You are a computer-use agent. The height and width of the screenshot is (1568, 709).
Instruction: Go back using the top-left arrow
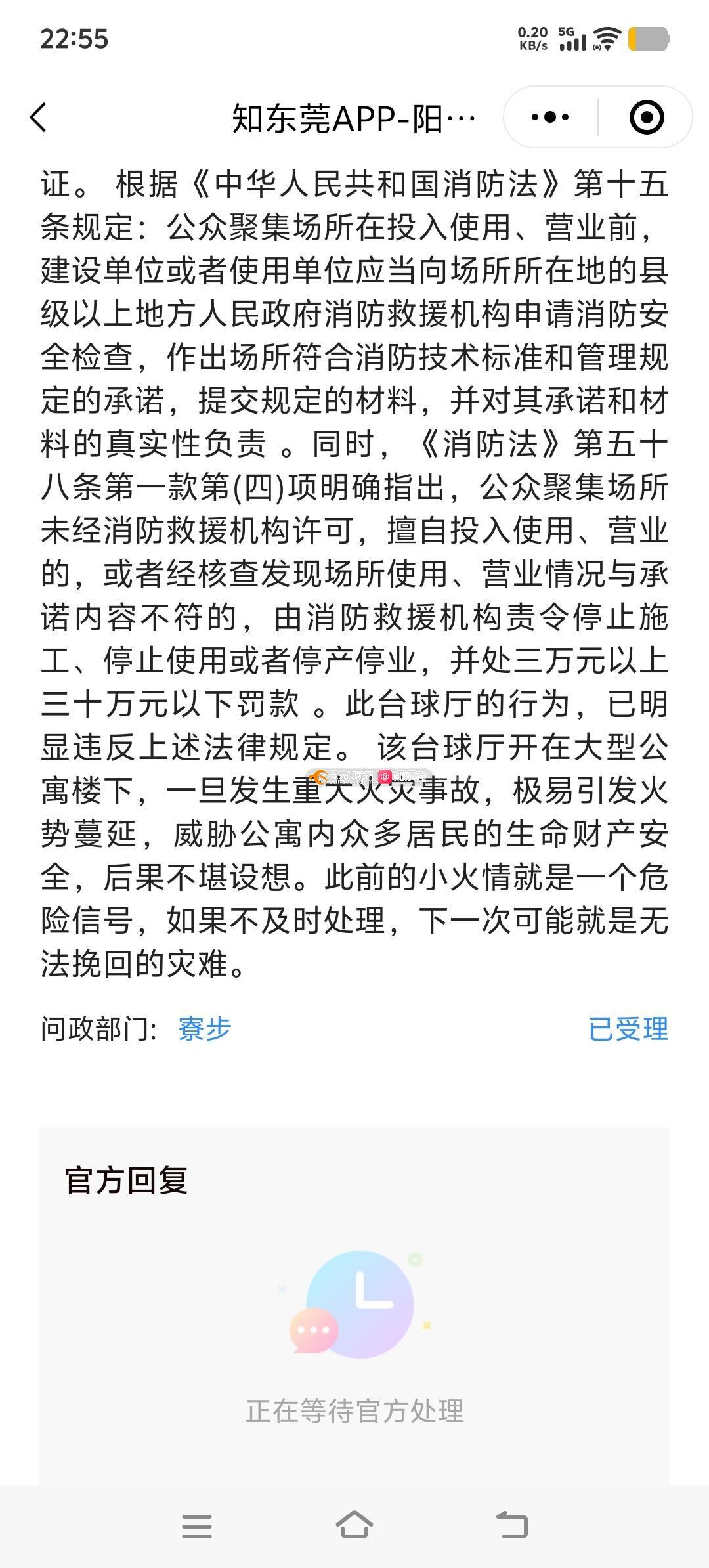click(x=39, y=118)
